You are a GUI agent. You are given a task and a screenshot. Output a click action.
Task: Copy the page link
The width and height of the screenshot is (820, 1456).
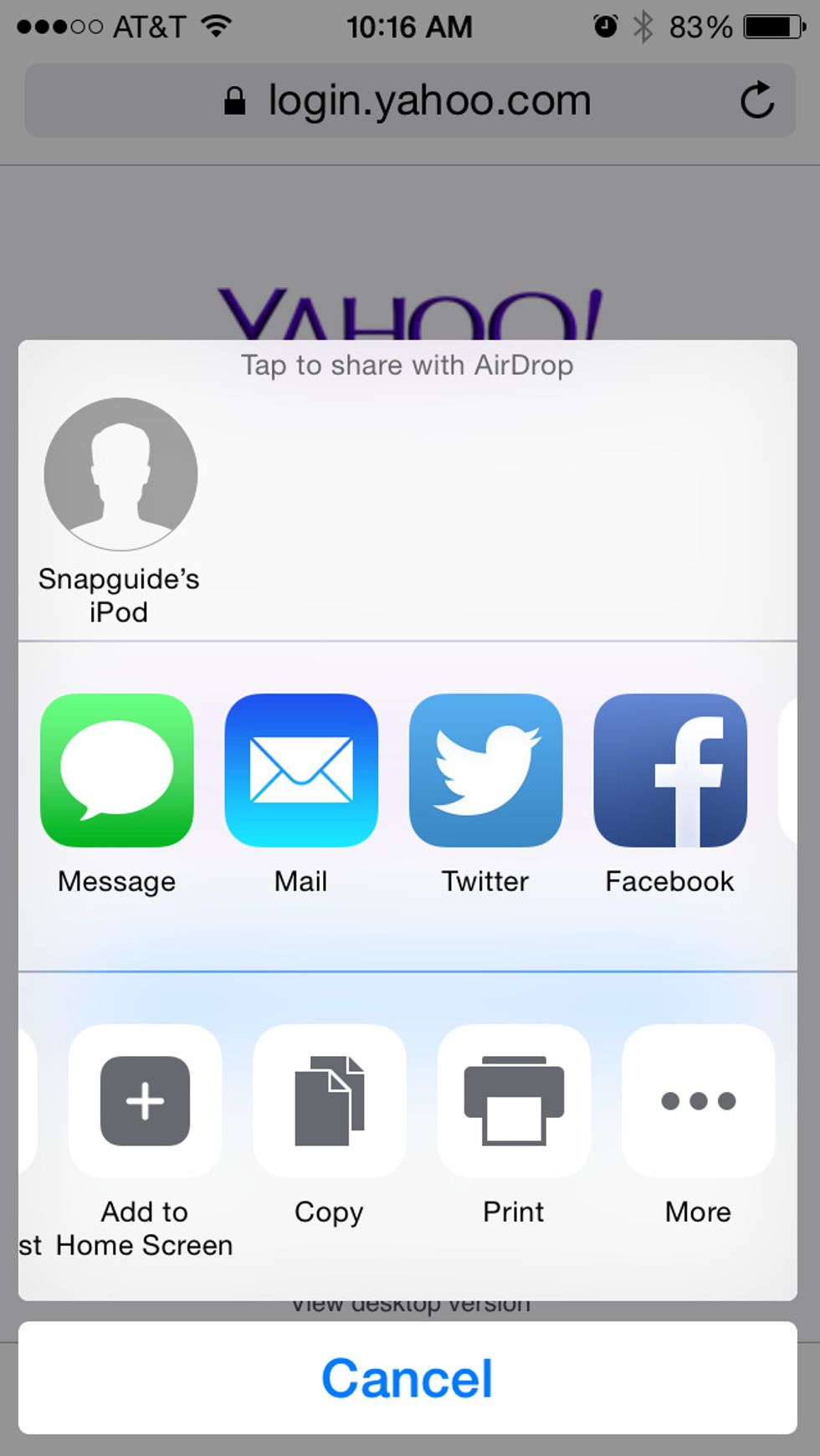click(x=329, y=1100)
